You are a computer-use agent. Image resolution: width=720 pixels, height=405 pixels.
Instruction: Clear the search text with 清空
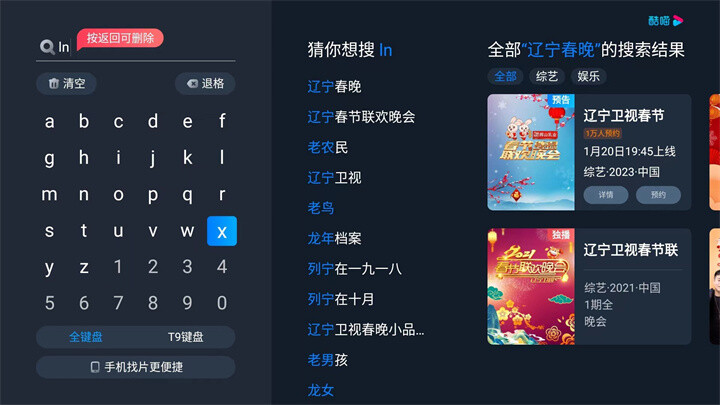coord(67,84)
